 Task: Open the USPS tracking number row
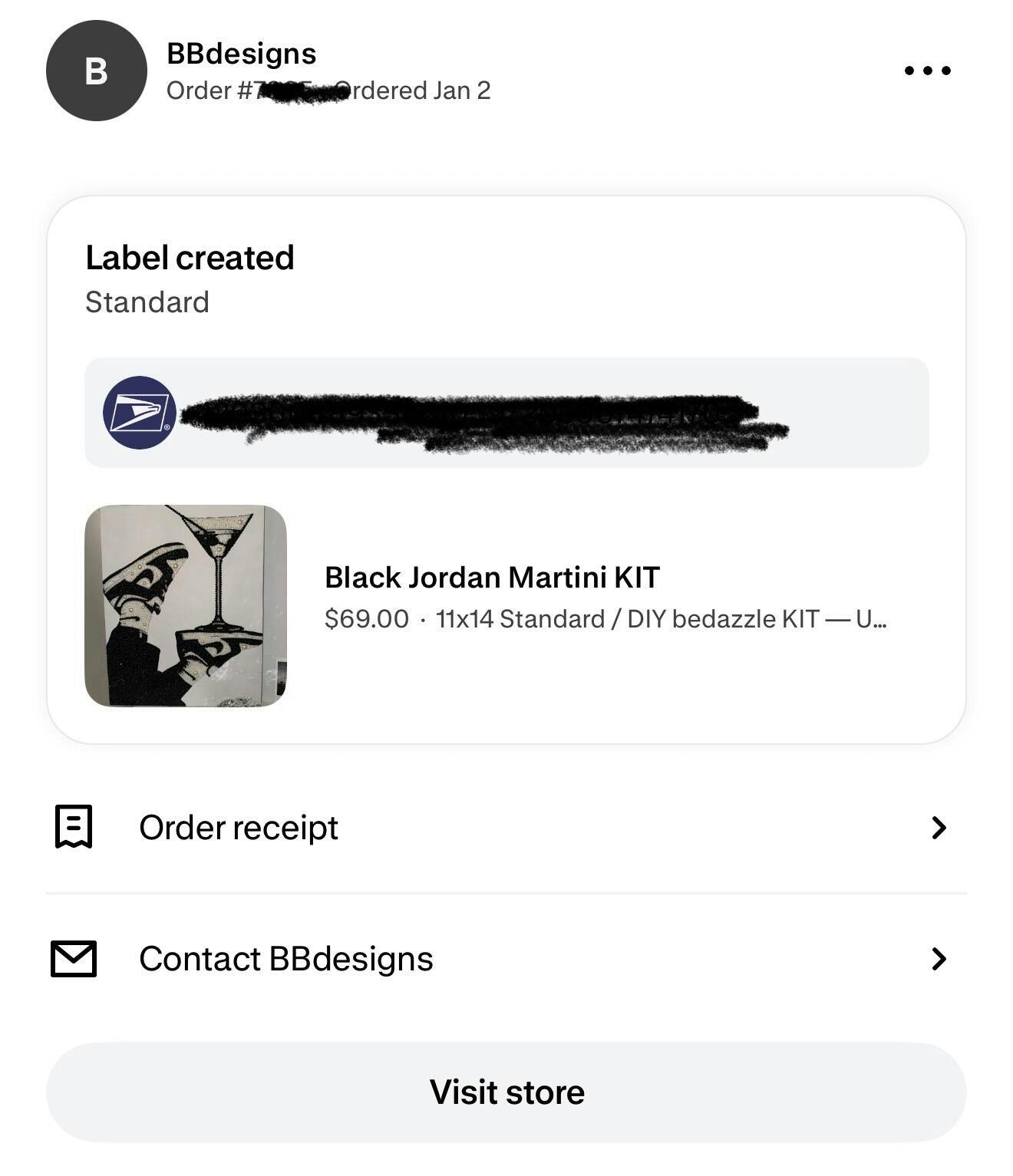click(506, 413)
